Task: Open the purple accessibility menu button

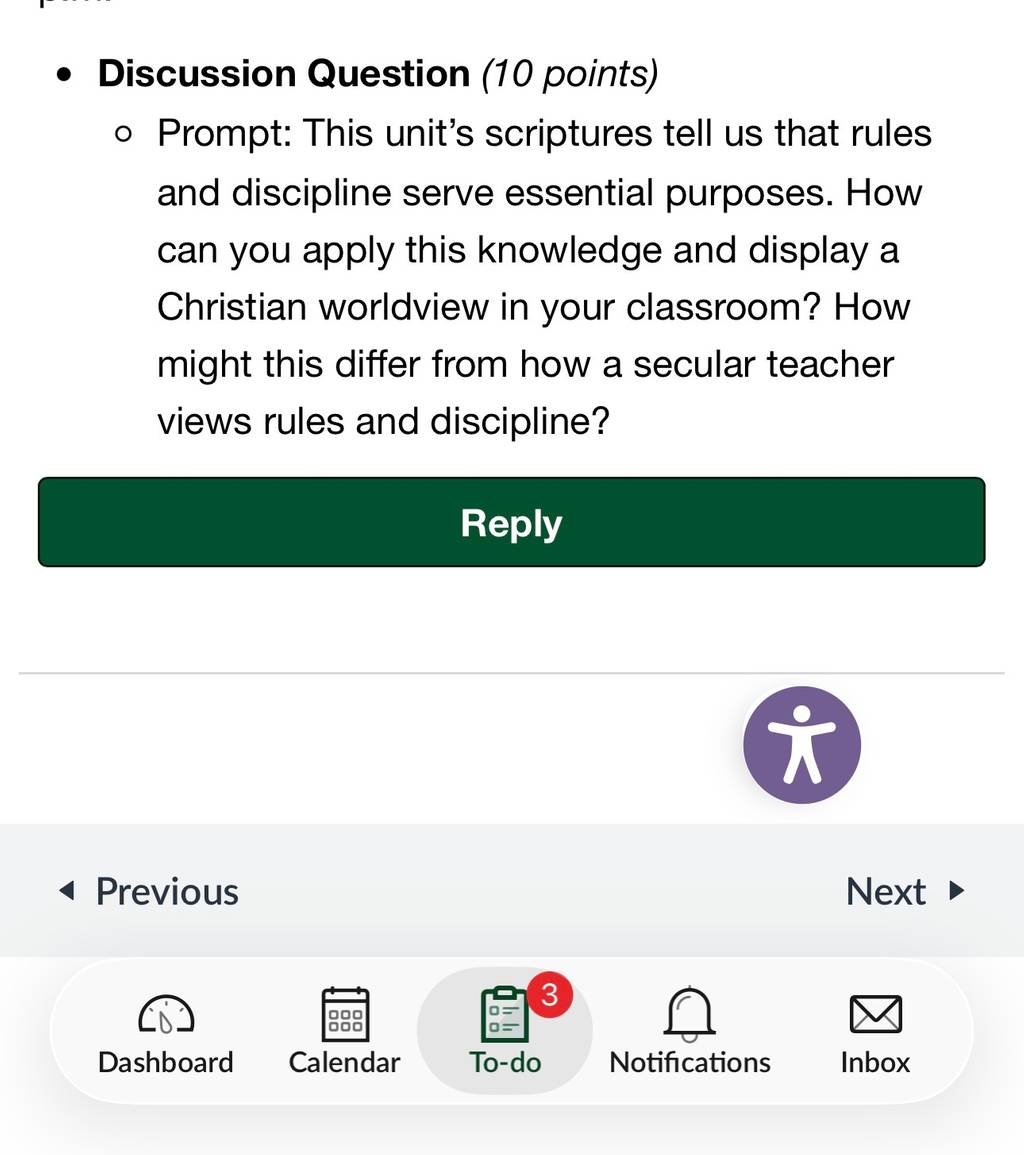Action: point(802,745)
